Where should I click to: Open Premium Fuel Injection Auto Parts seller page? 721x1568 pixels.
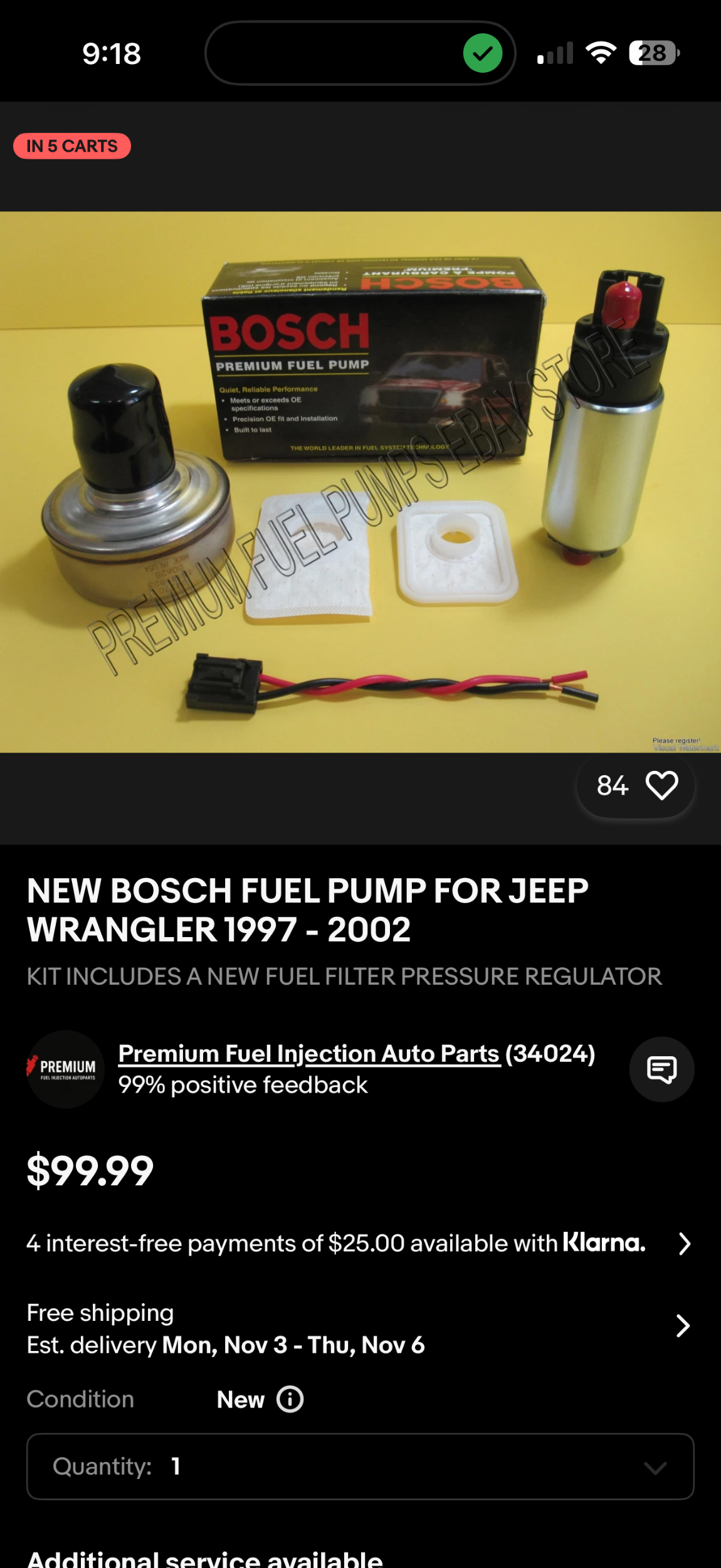[x=309, y=1054]
